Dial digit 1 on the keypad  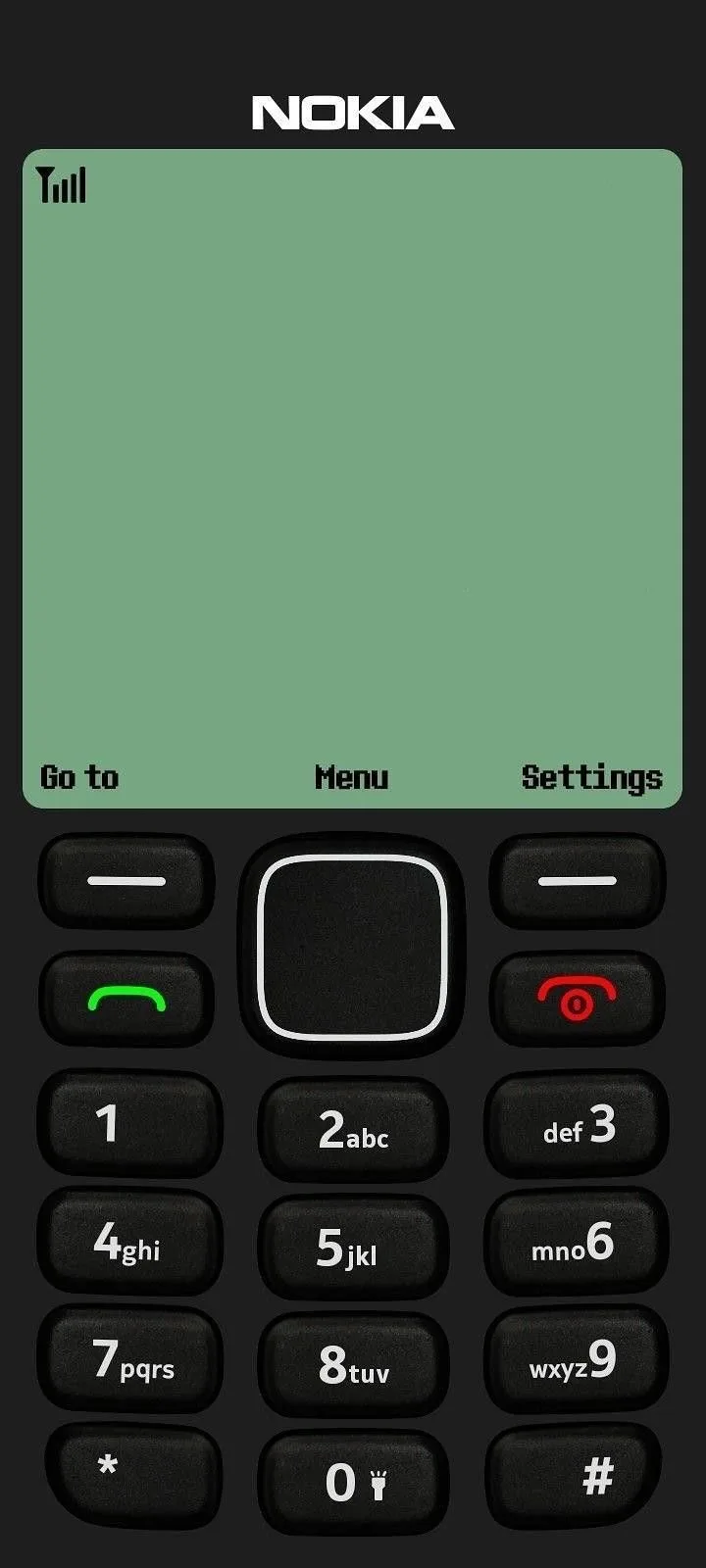click(128, 1123)
